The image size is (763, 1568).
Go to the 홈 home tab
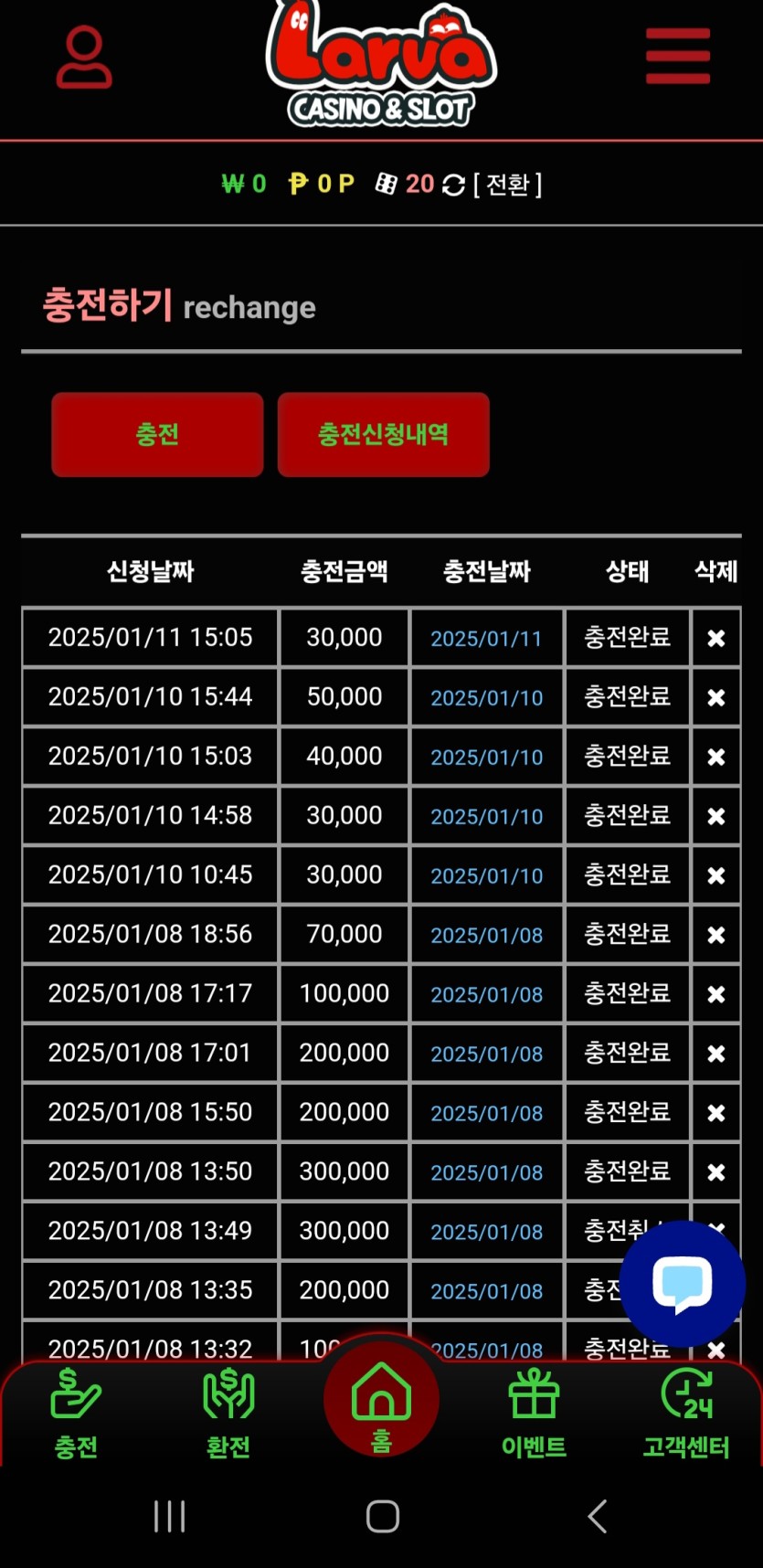(381, 1403)
